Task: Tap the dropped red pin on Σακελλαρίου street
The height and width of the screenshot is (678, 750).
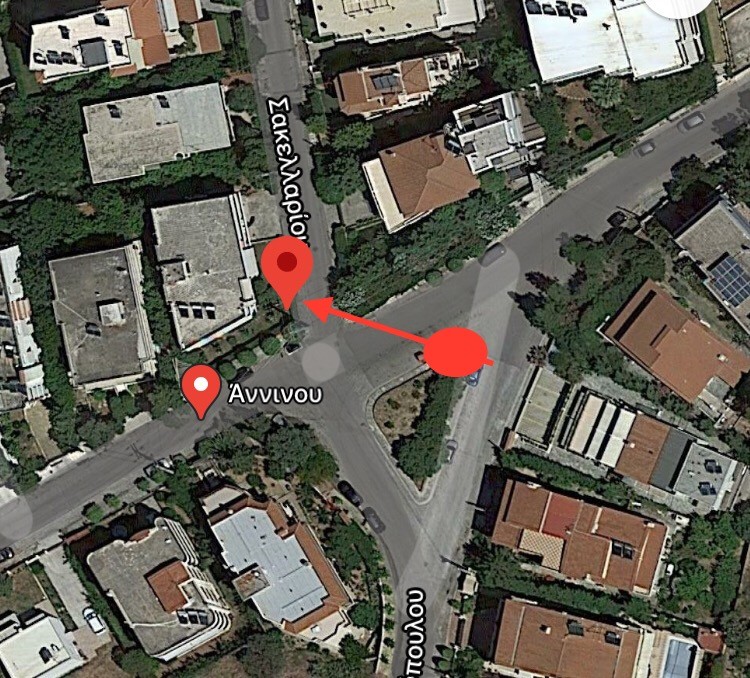Action: tap(288, 266)
